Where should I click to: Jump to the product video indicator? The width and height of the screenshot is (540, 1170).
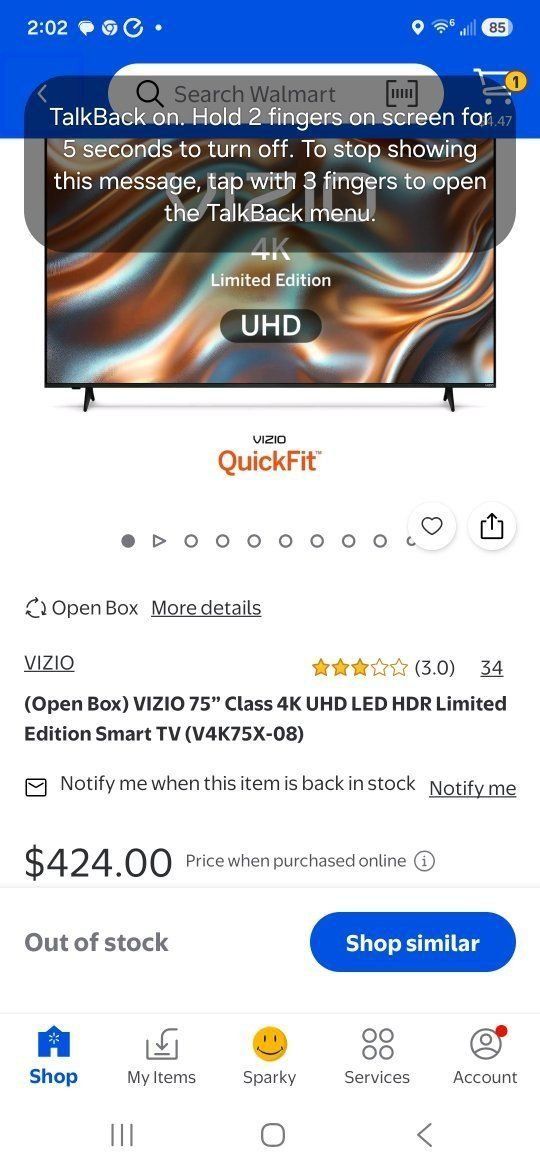click(x=159, y=541)
